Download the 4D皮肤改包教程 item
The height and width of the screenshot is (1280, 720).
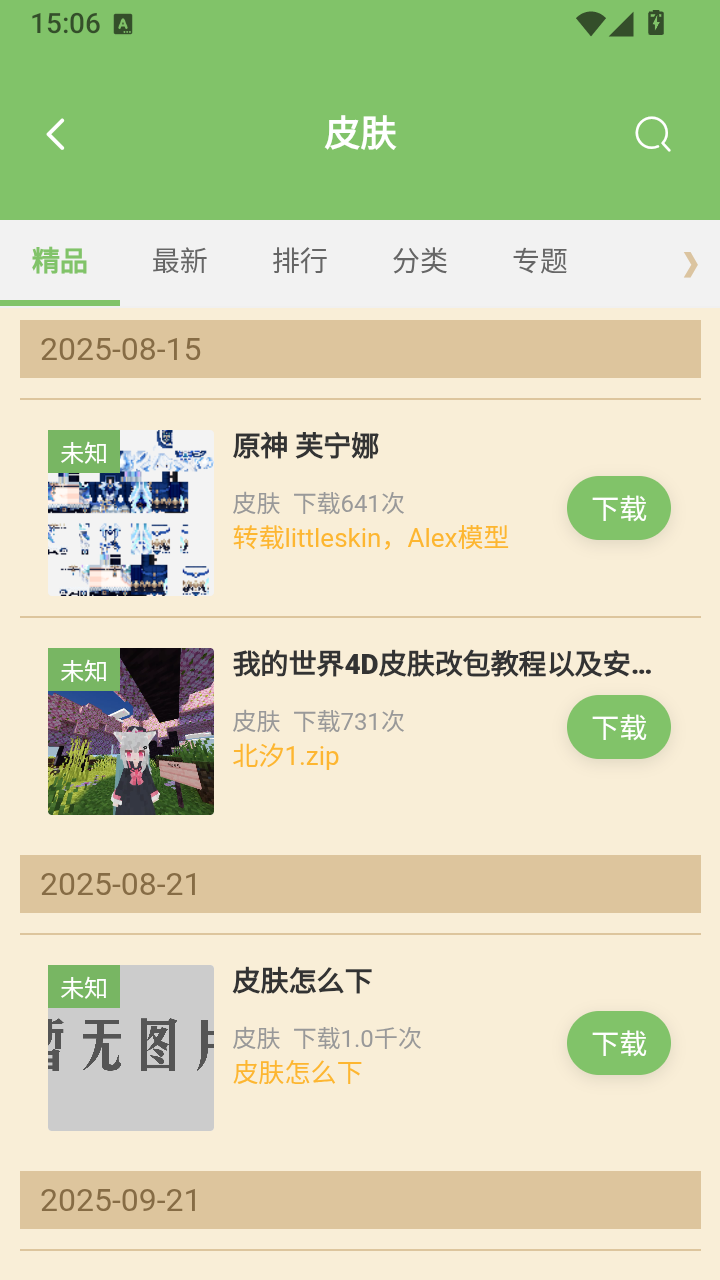[x=619, y=727]
